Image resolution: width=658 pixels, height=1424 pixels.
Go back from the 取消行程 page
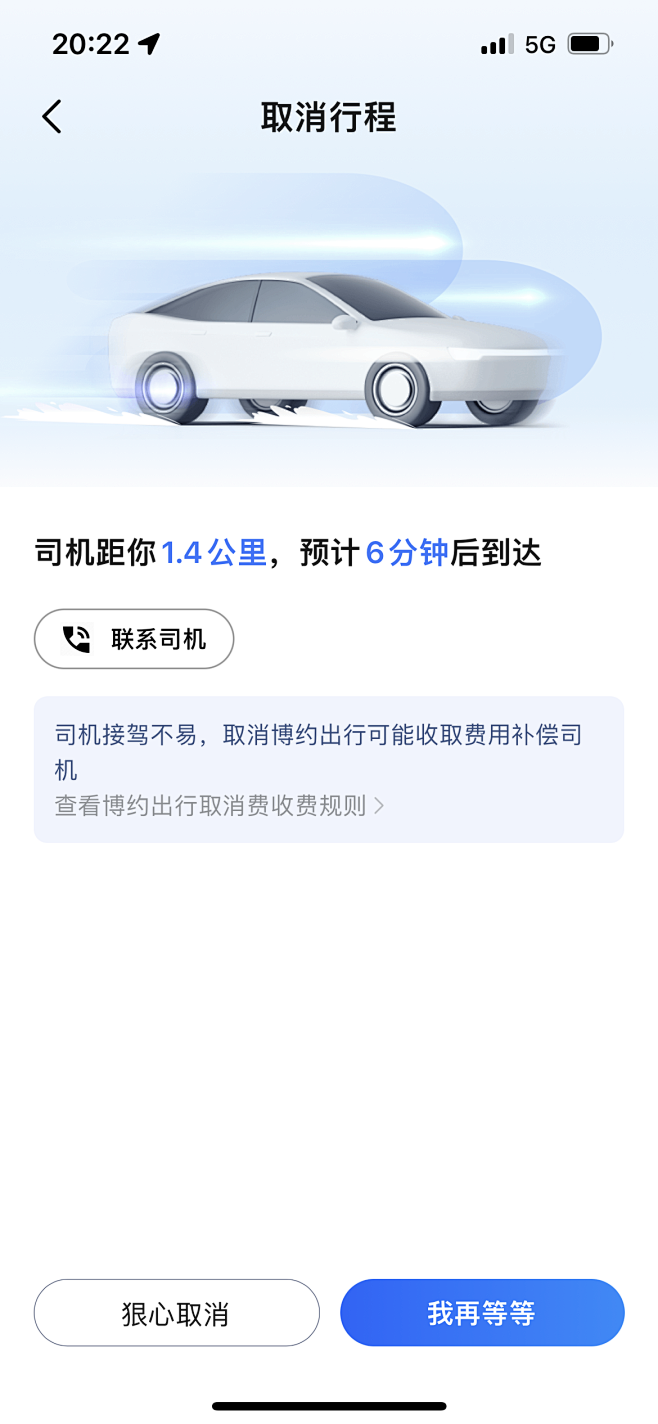pos(52,117)
